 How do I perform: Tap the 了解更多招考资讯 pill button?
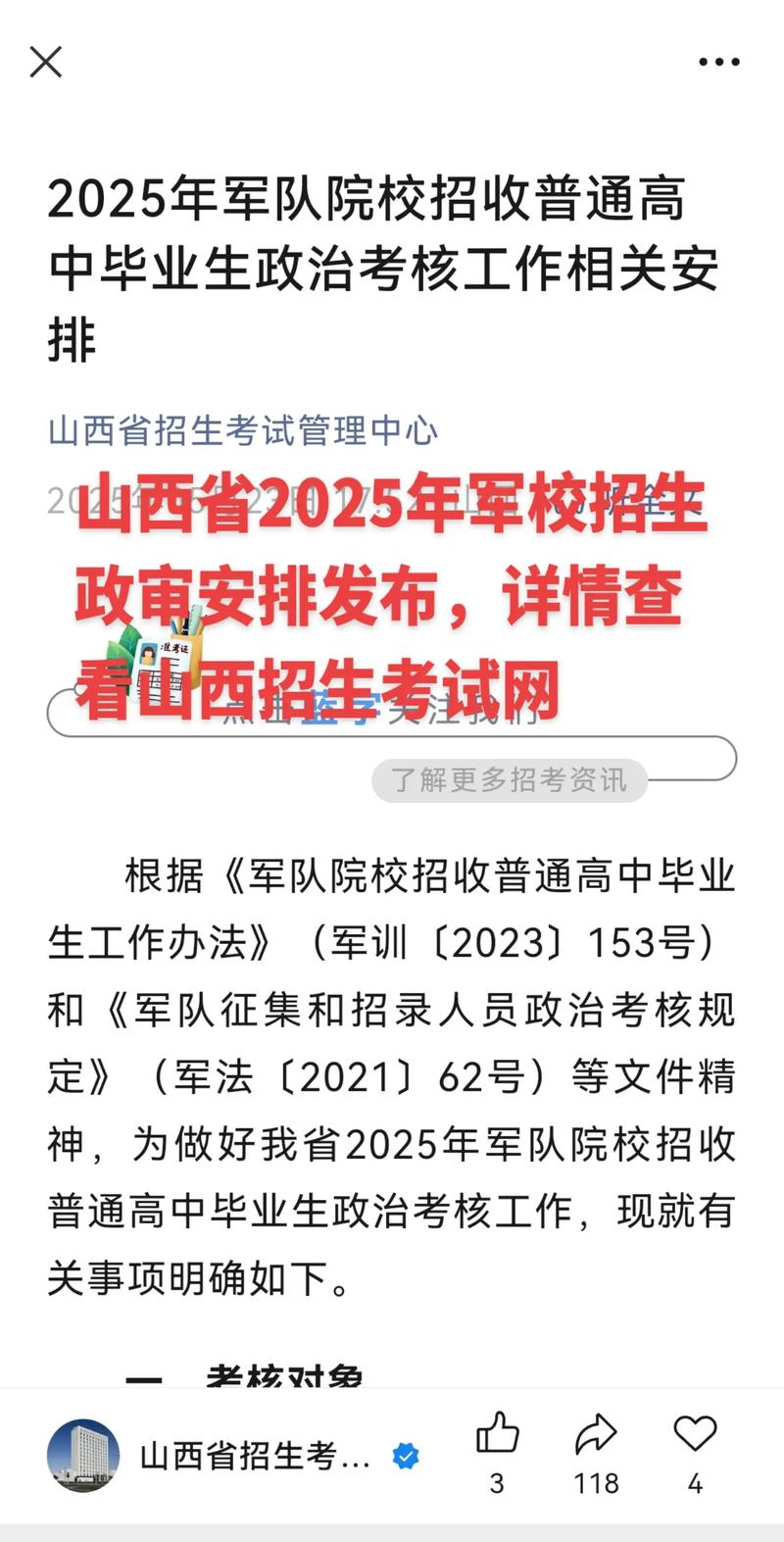pyautogui.click(x=509, y=779)
